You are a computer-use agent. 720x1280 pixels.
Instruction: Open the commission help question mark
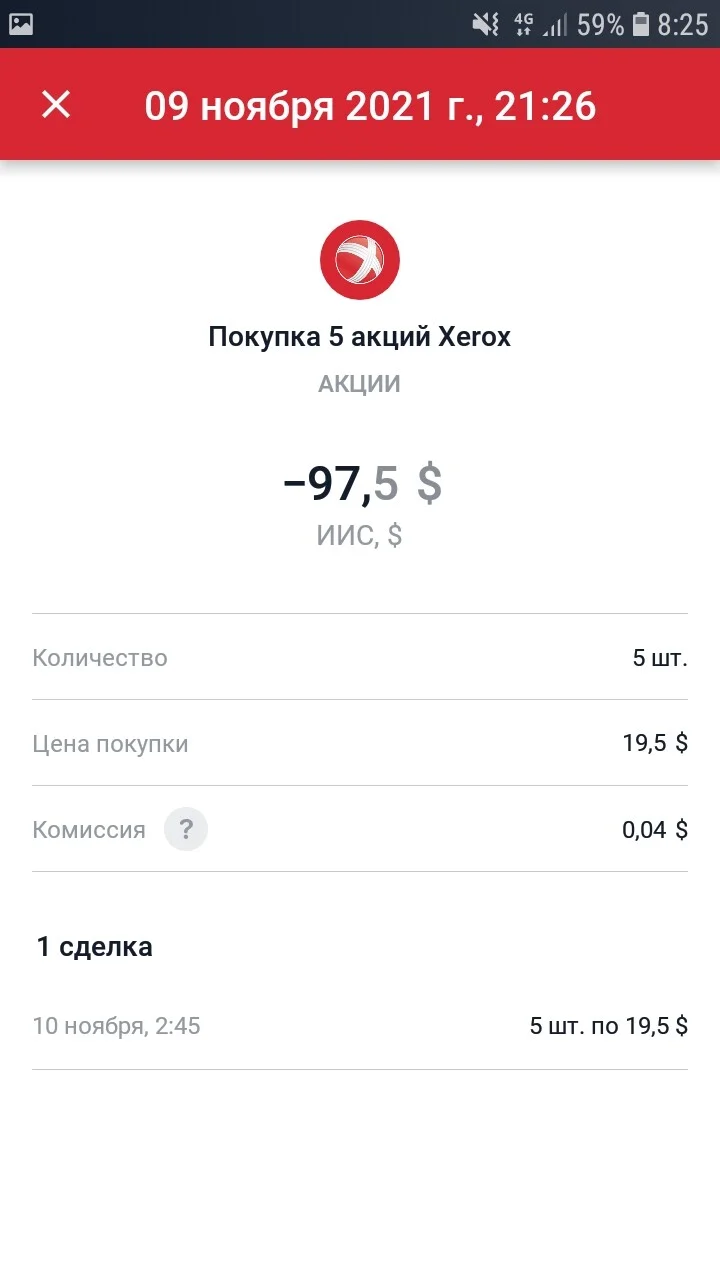coord(186,829)
